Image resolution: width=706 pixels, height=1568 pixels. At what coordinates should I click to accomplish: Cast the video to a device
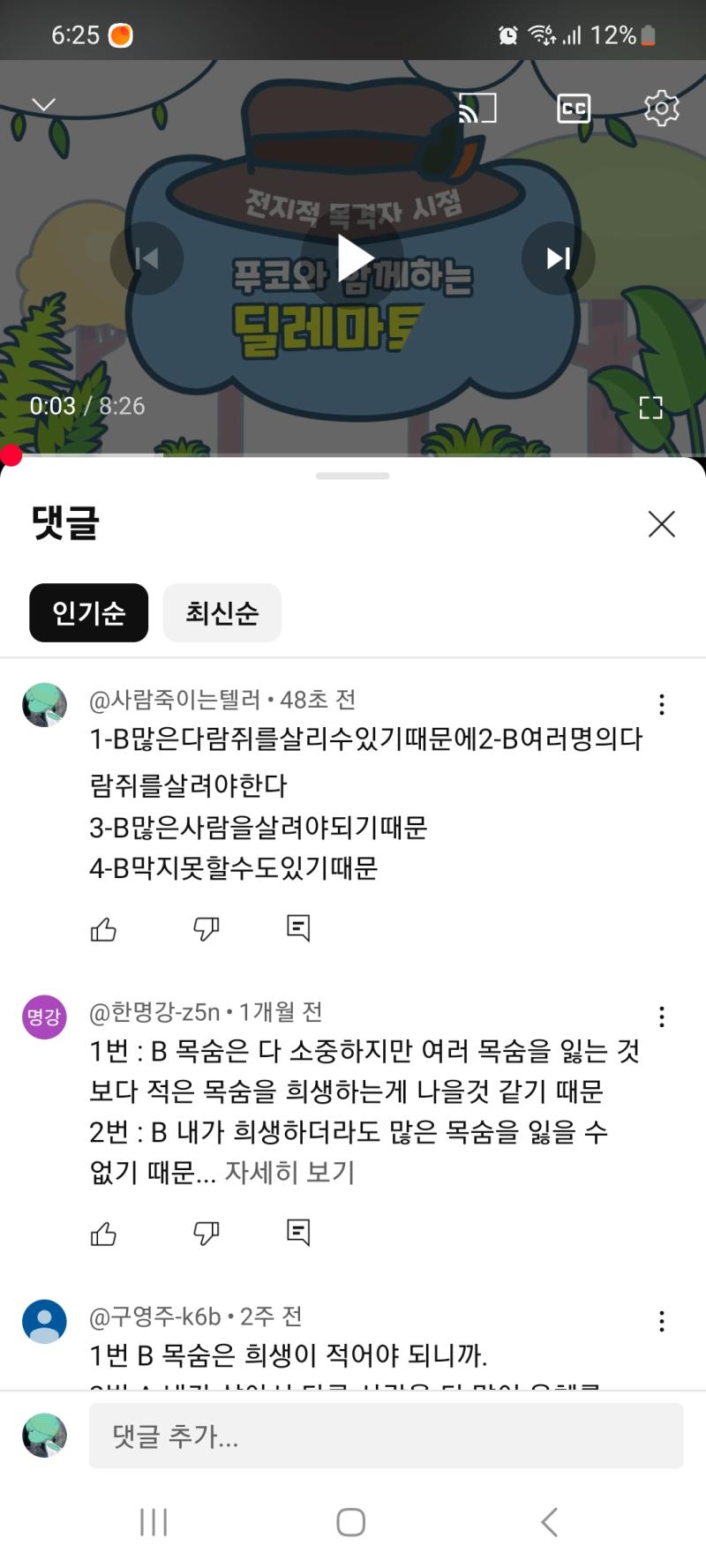pyautogui.click(x=477, y=109)
